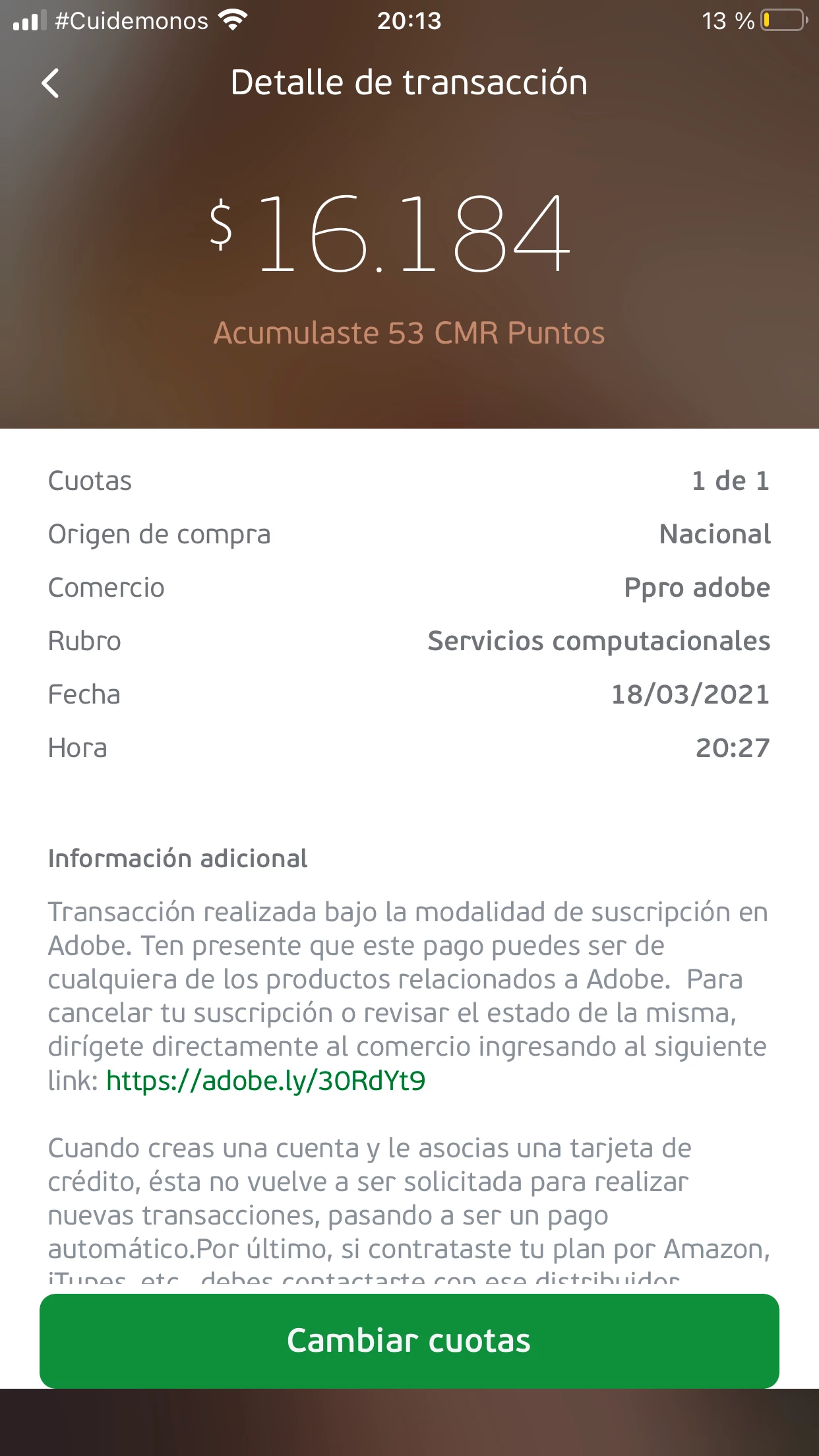The width and height of the screenshot is (819, 1456).
Task: Go back from transaction detail
Action: pyautogui.click(x=50, y=84)
